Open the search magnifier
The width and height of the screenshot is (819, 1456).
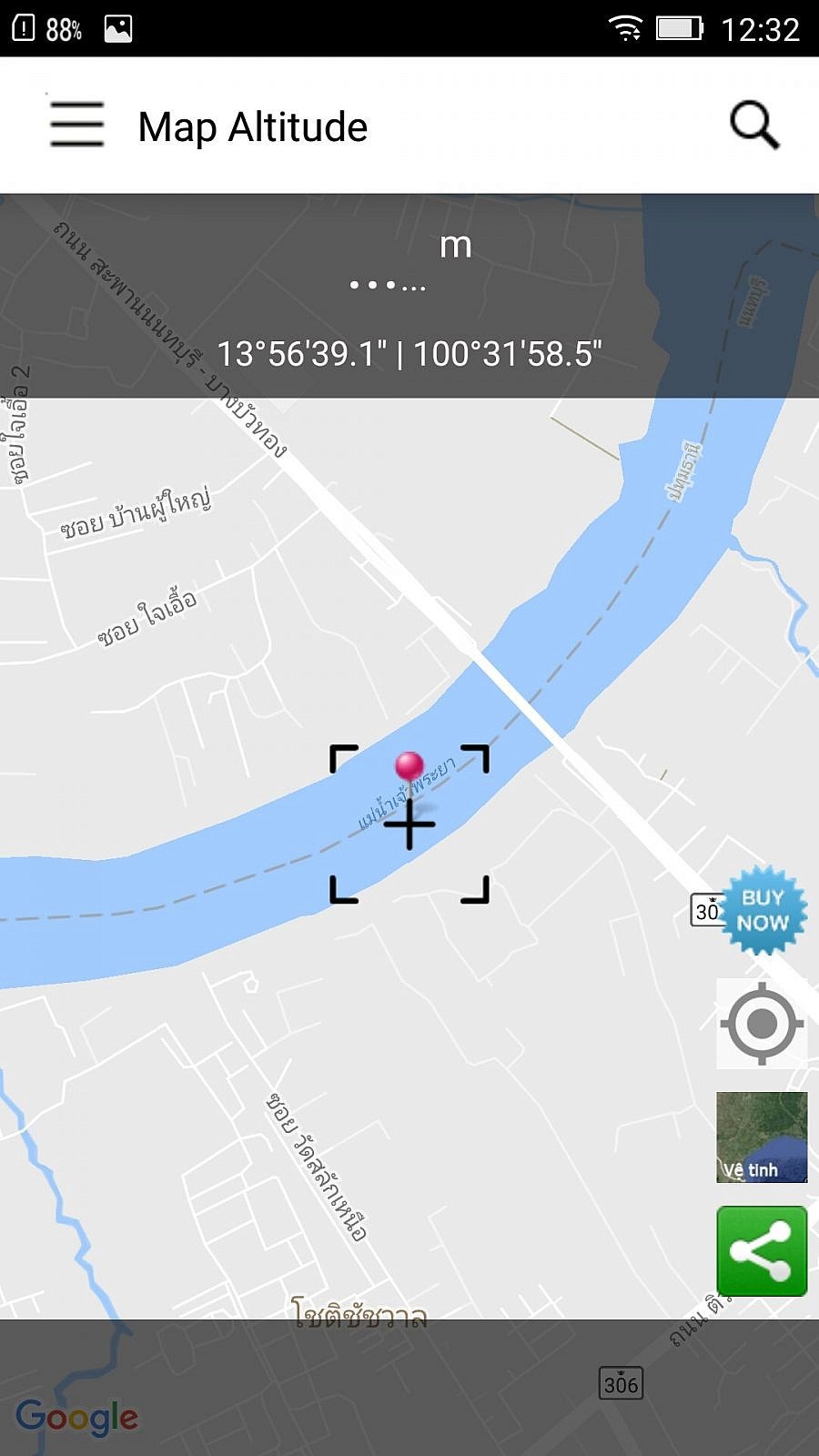pos(754,125)
